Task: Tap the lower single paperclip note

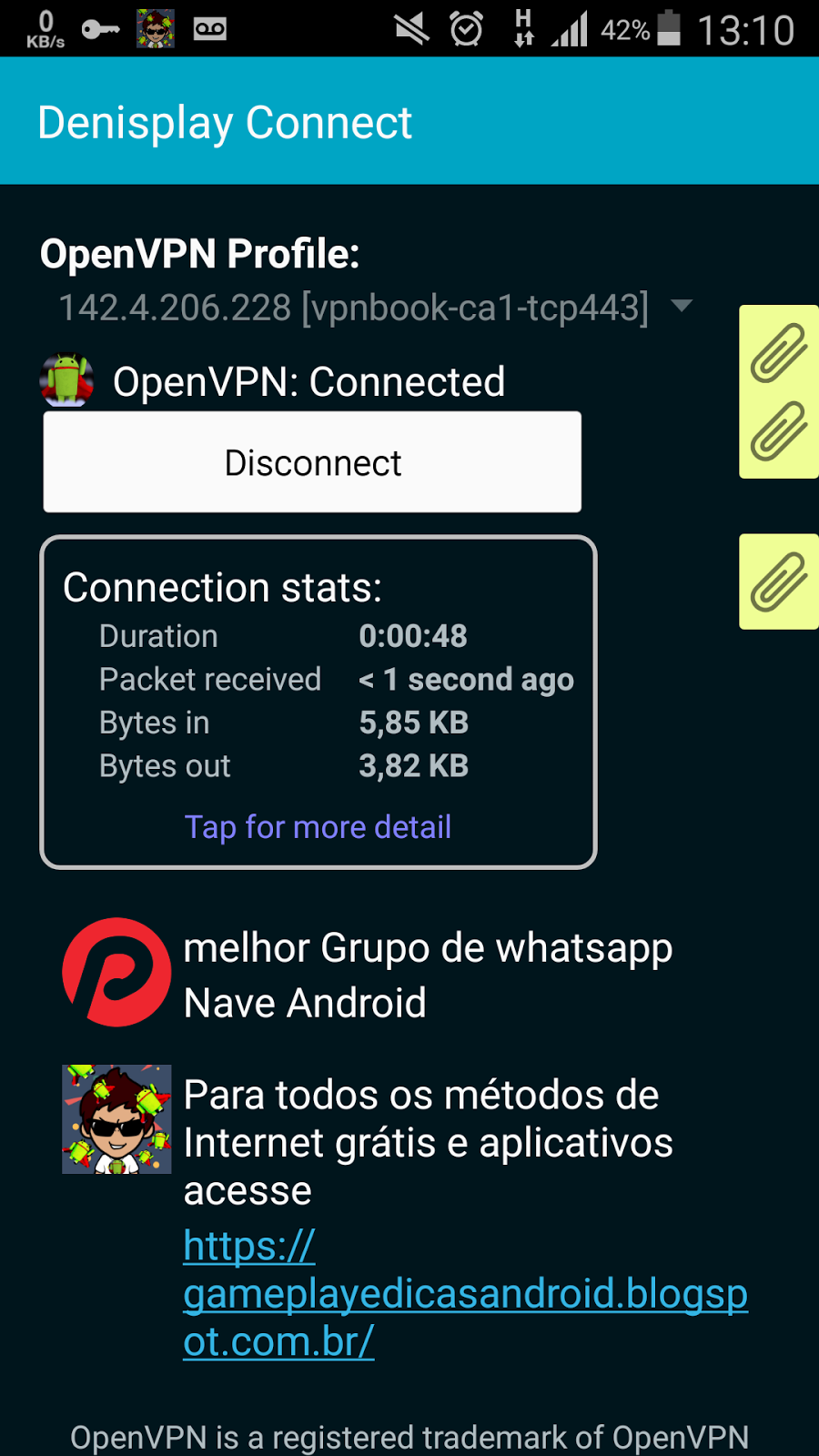Action: pyautogui.click(x=779, y=581)
